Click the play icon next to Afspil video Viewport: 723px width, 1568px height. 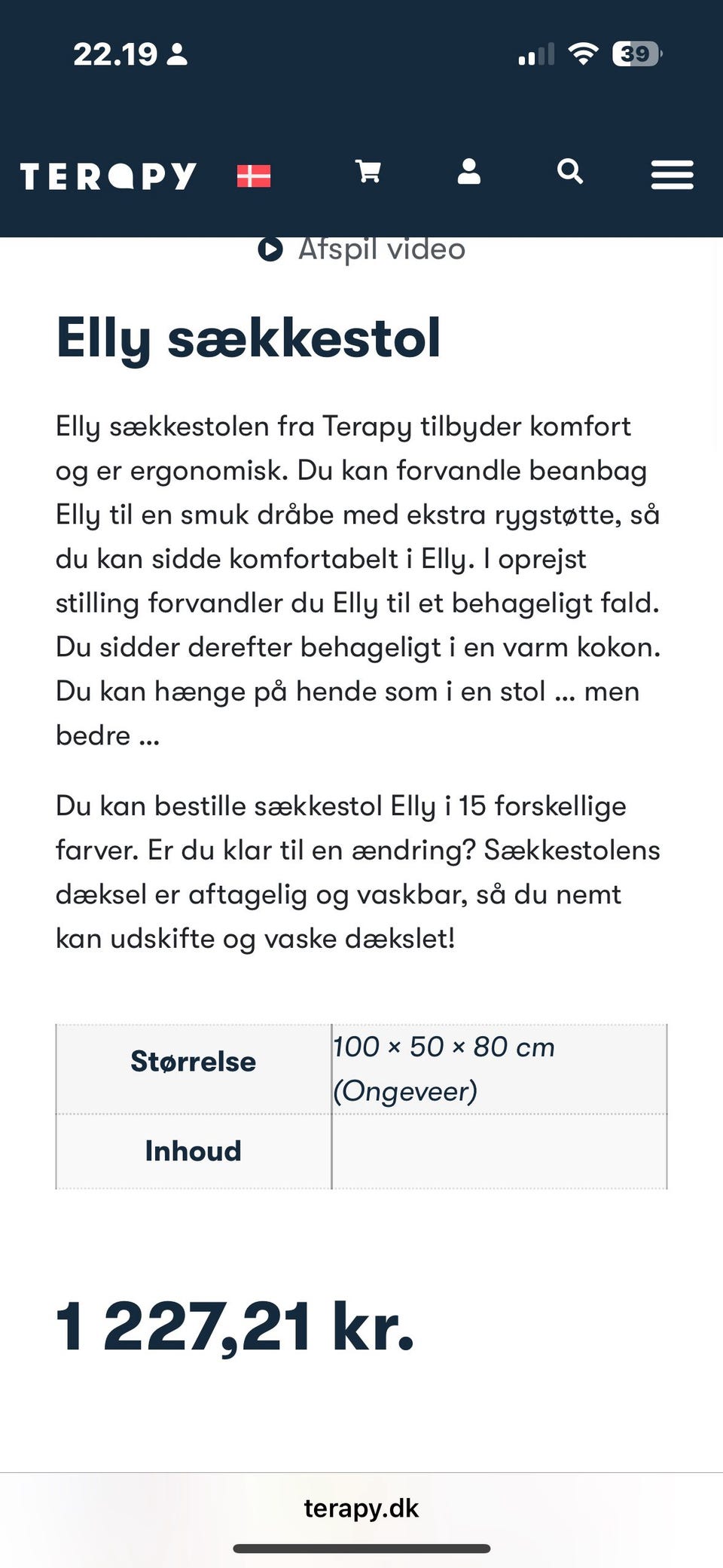click(271, 247)
